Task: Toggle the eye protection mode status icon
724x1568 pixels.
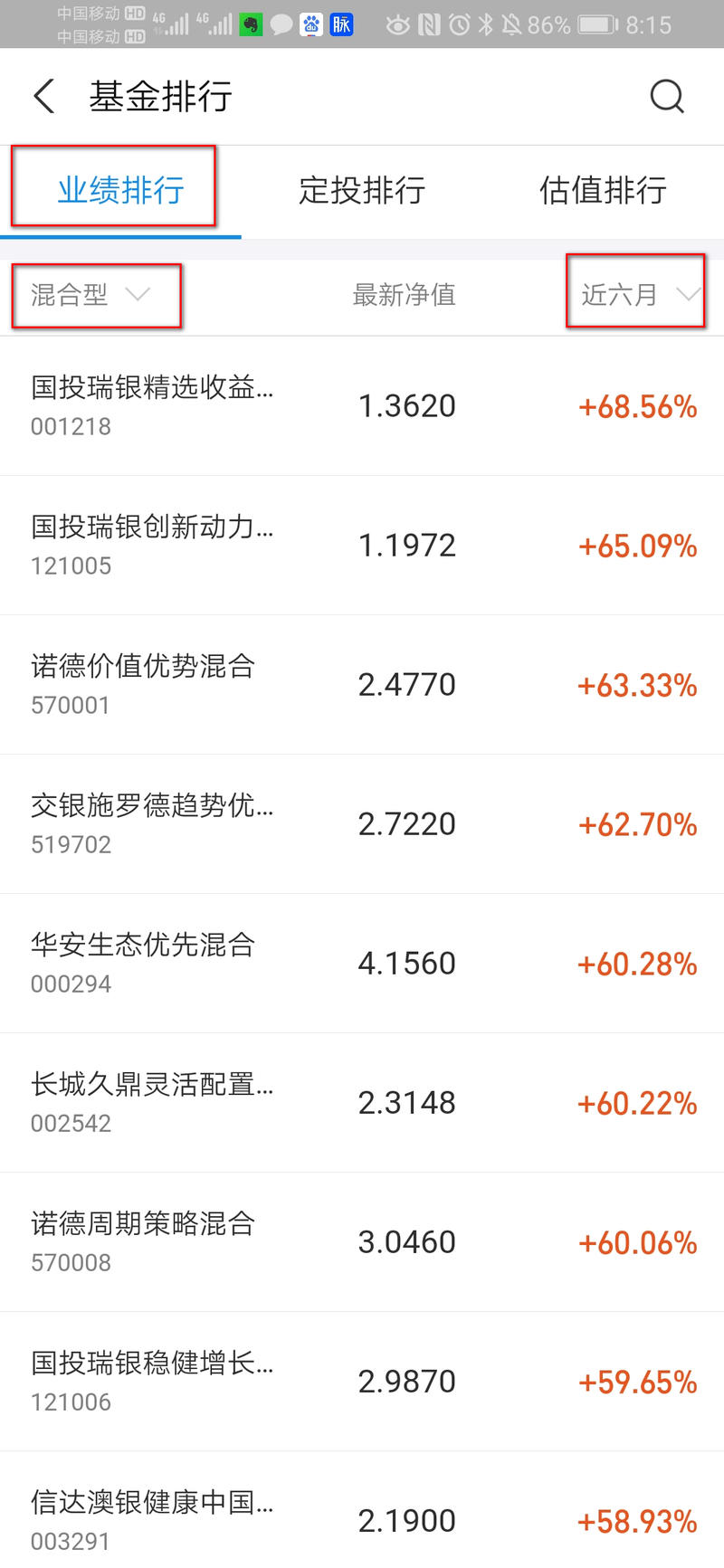Action: coord(398,24)
